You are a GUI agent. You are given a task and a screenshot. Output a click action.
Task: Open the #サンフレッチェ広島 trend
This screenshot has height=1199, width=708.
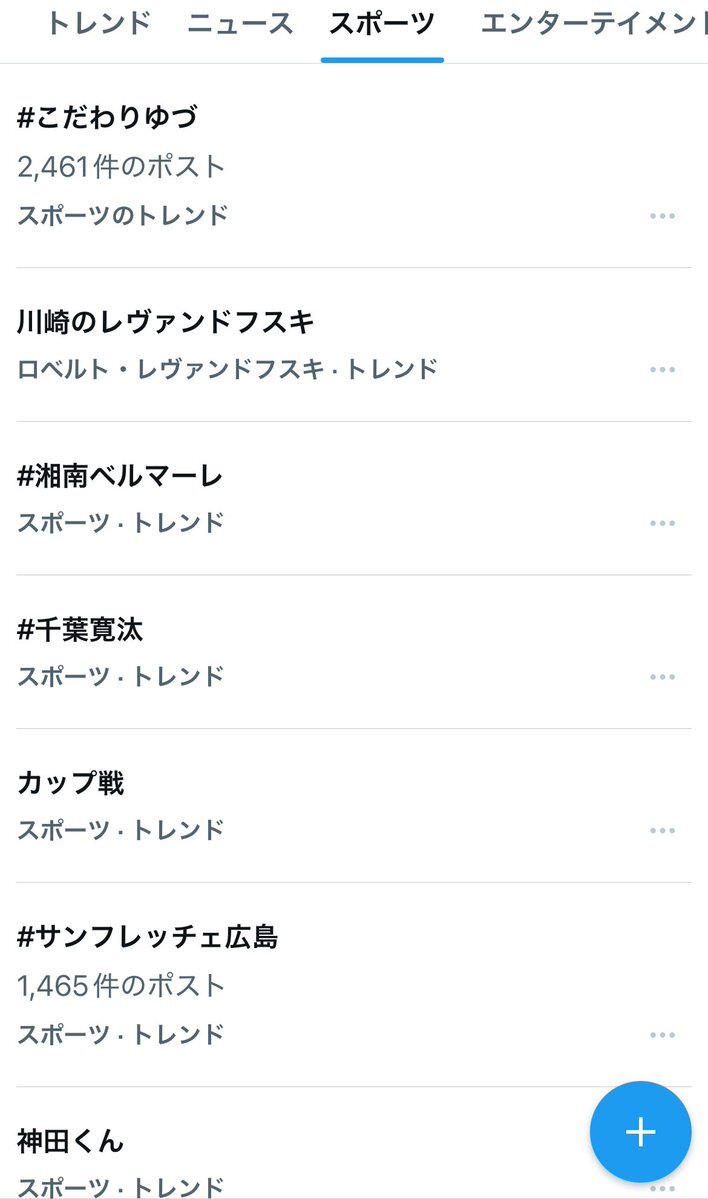click(354, 985)
